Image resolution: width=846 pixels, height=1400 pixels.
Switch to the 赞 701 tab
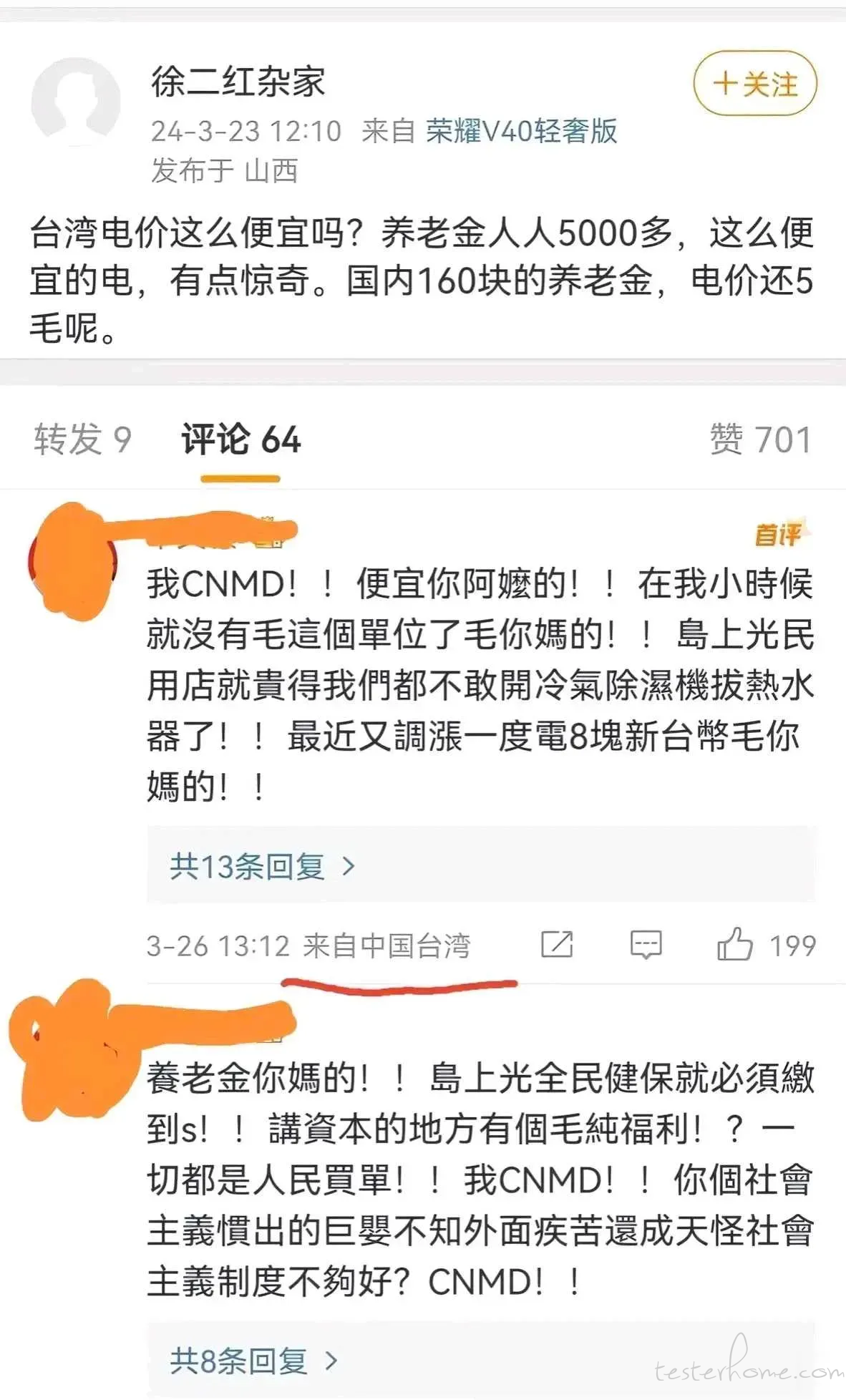pyautogui.click(x=761, y=439)
